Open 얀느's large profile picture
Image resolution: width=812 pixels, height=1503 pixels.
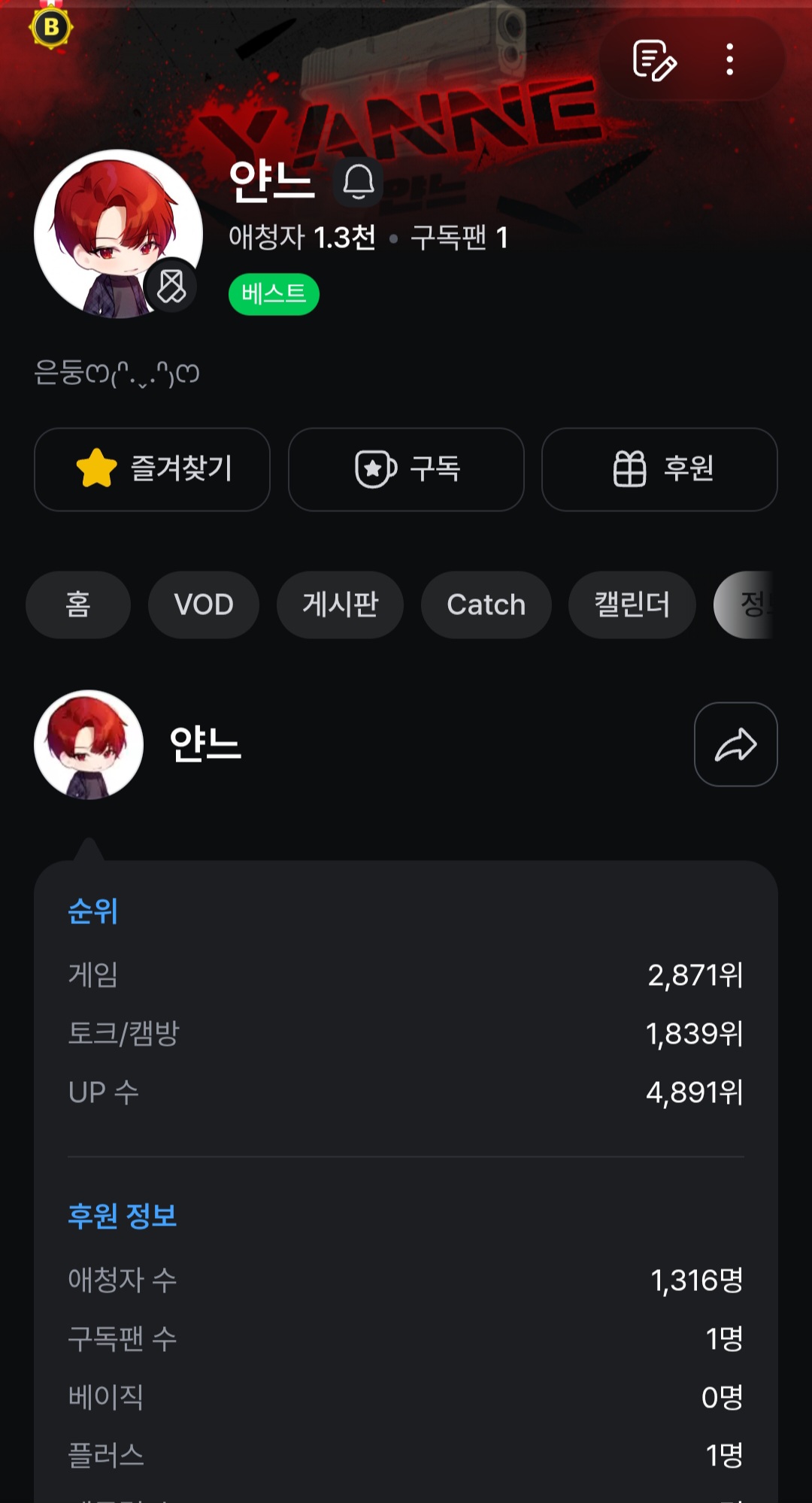(x=118, y=234)
